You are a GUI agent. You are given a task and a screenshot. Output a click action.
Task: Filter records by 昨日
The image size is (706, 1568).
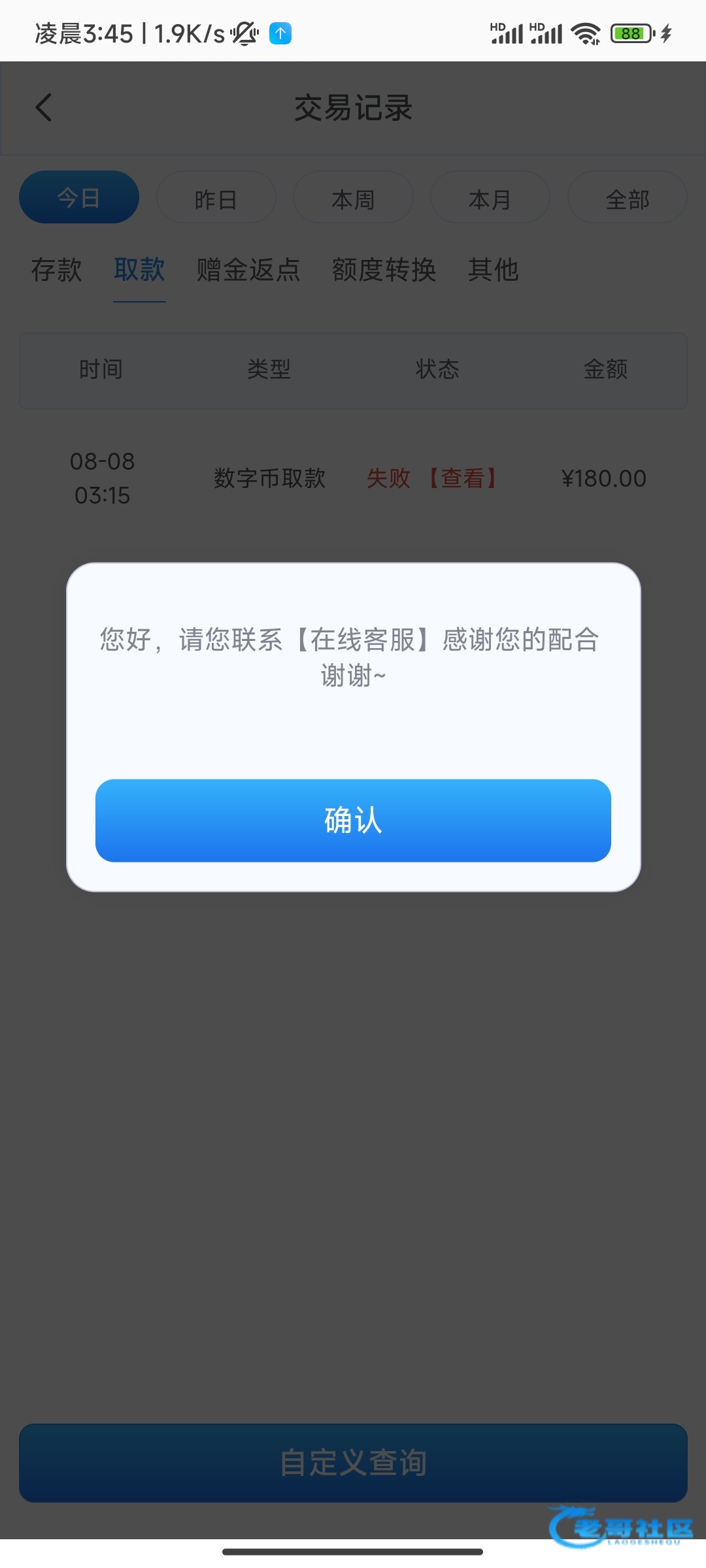(216, 197)
